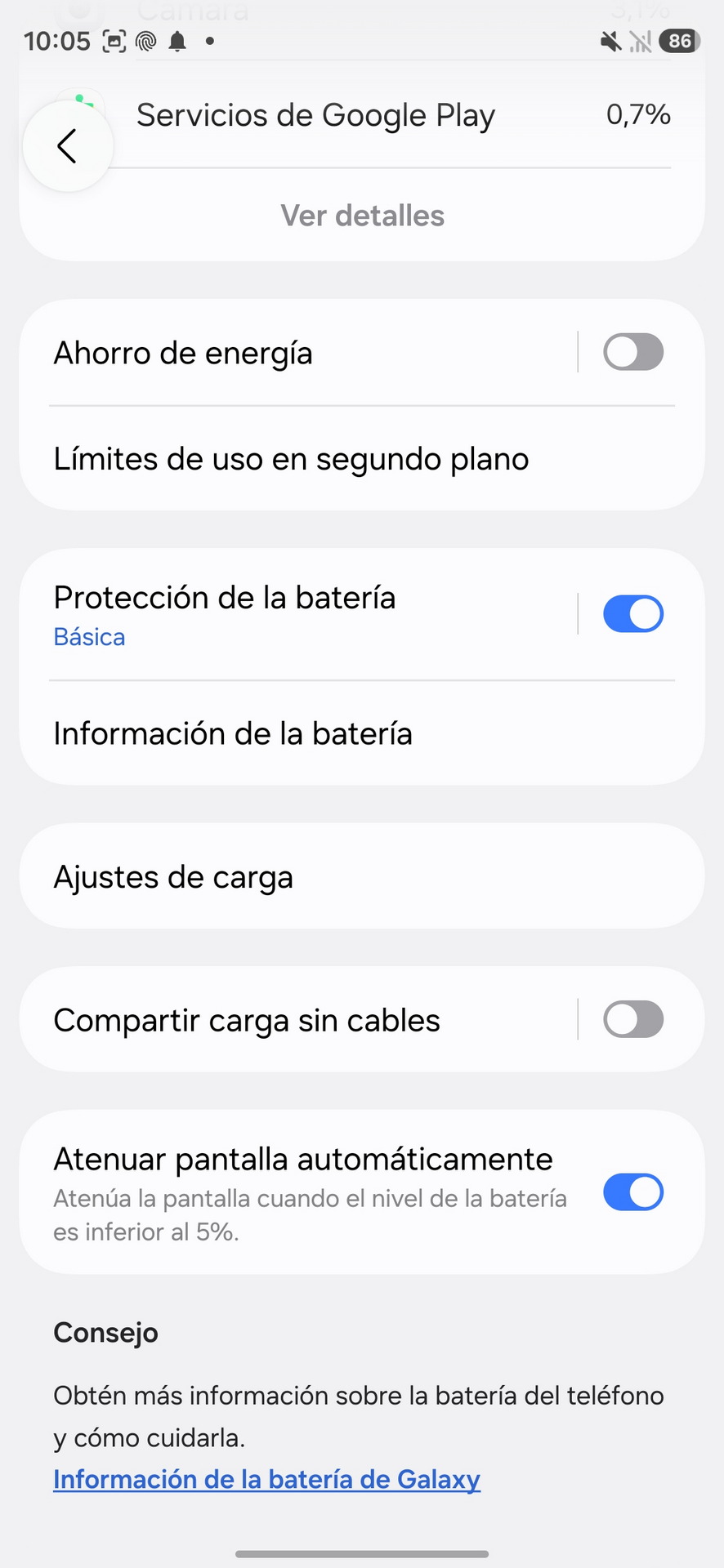The width and height of the screenshot is (724, 1568).
Task: Open Ahorro de energía settings
Action: [x=294, y=353]
